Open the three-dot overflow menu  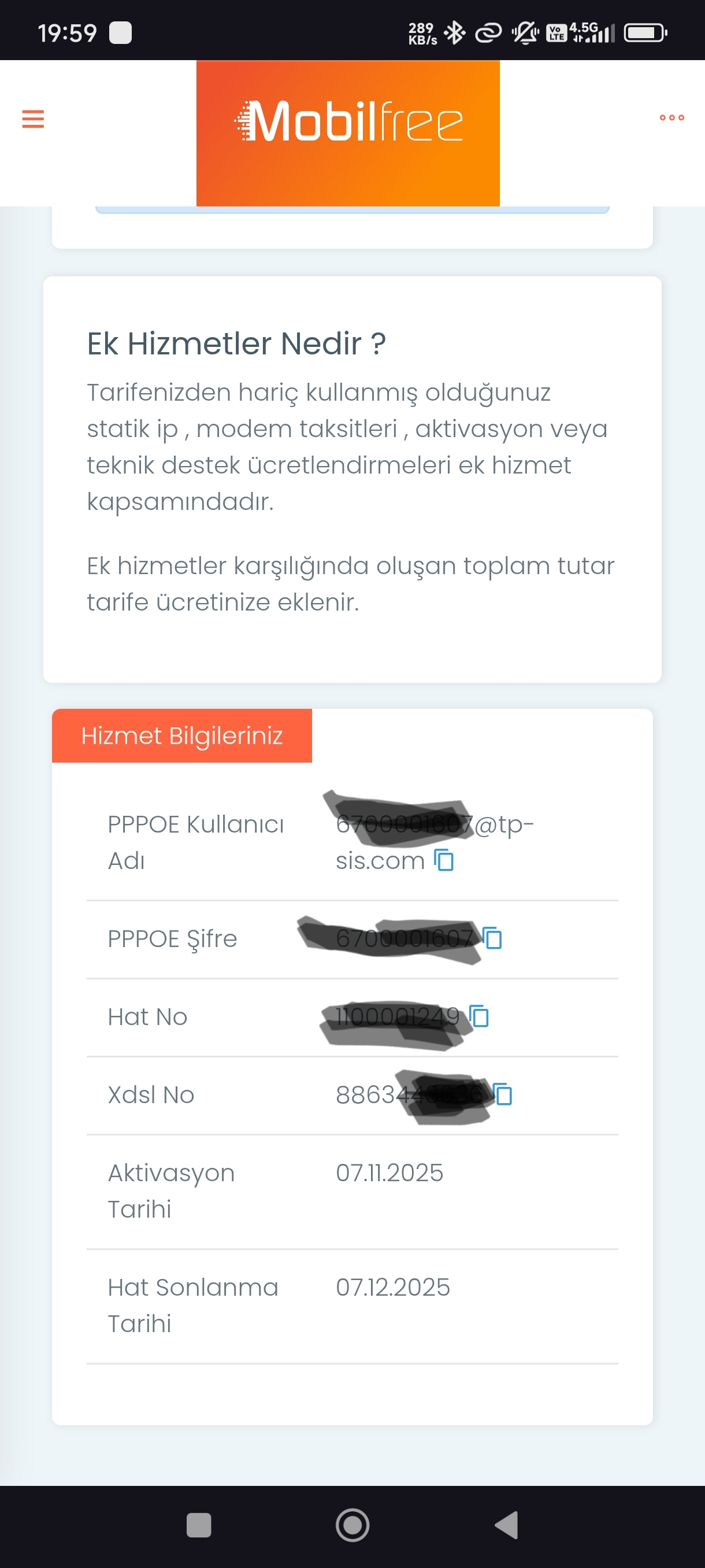[x=671, y=117]
